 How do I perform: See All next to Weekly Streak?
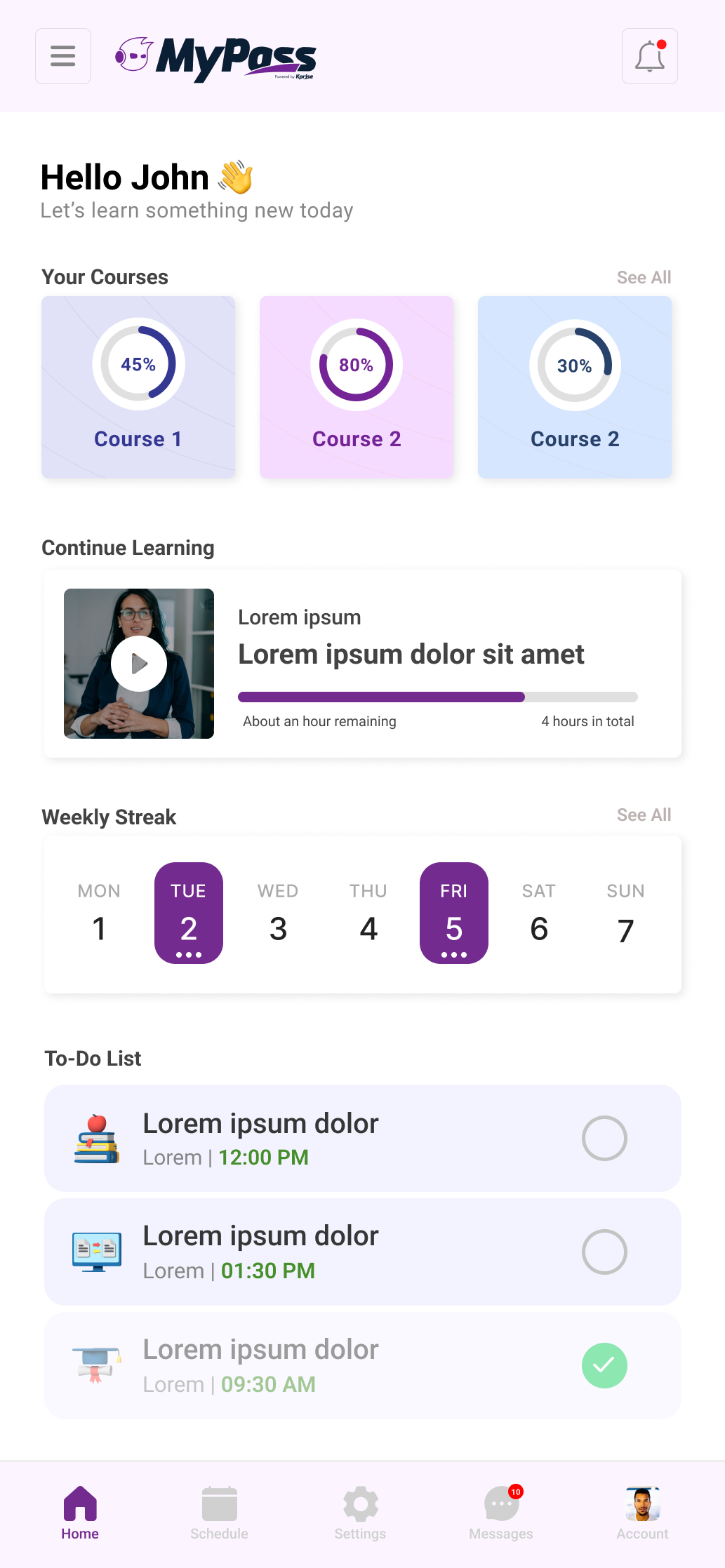(644, 815)
